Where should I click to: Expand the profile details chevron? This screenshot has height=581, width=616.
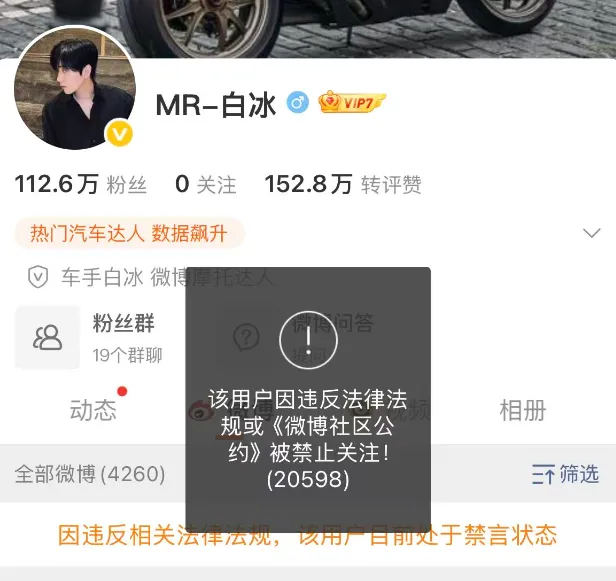tap(590, 233)
